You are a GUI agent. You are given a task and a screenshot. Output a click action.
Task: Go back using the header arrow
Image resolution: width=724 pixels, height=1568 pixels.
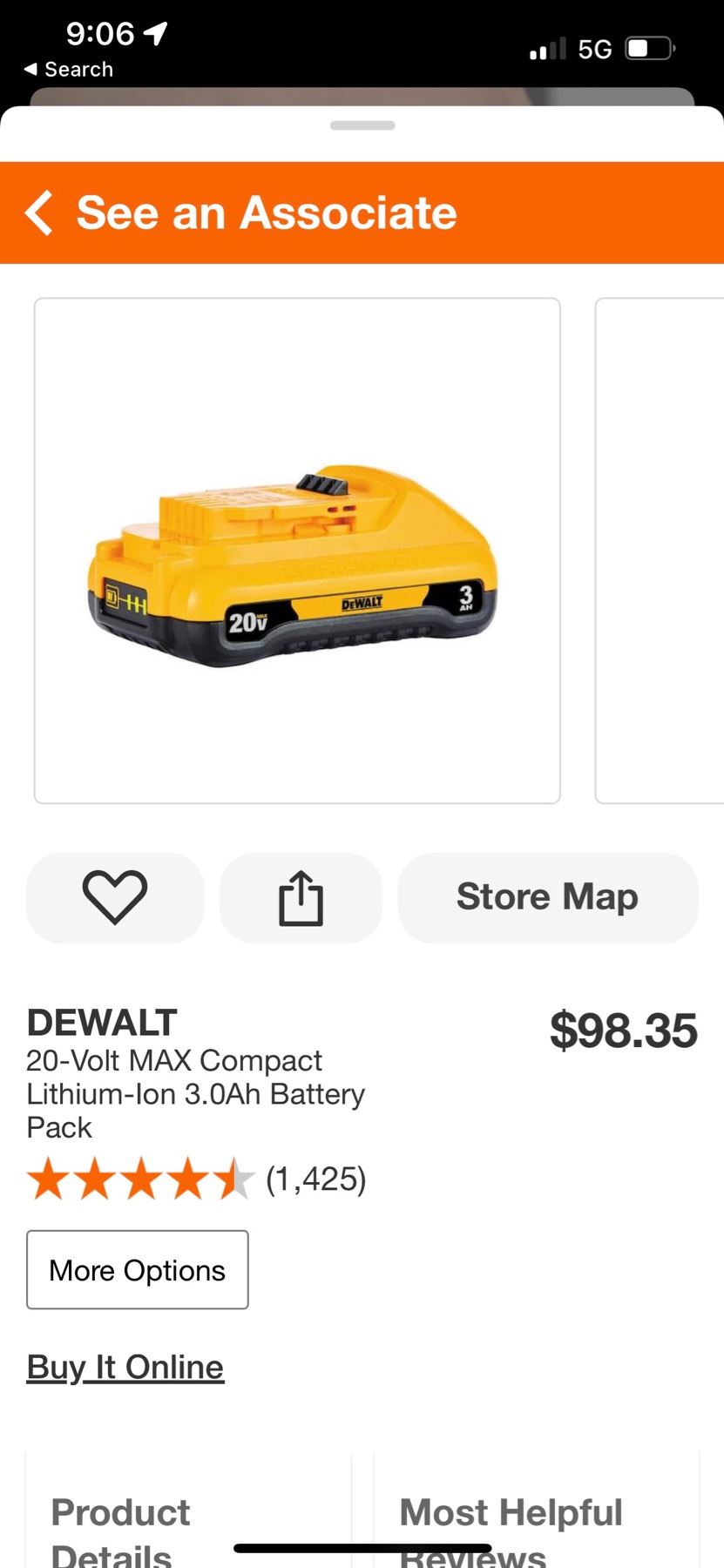(39, 213)
